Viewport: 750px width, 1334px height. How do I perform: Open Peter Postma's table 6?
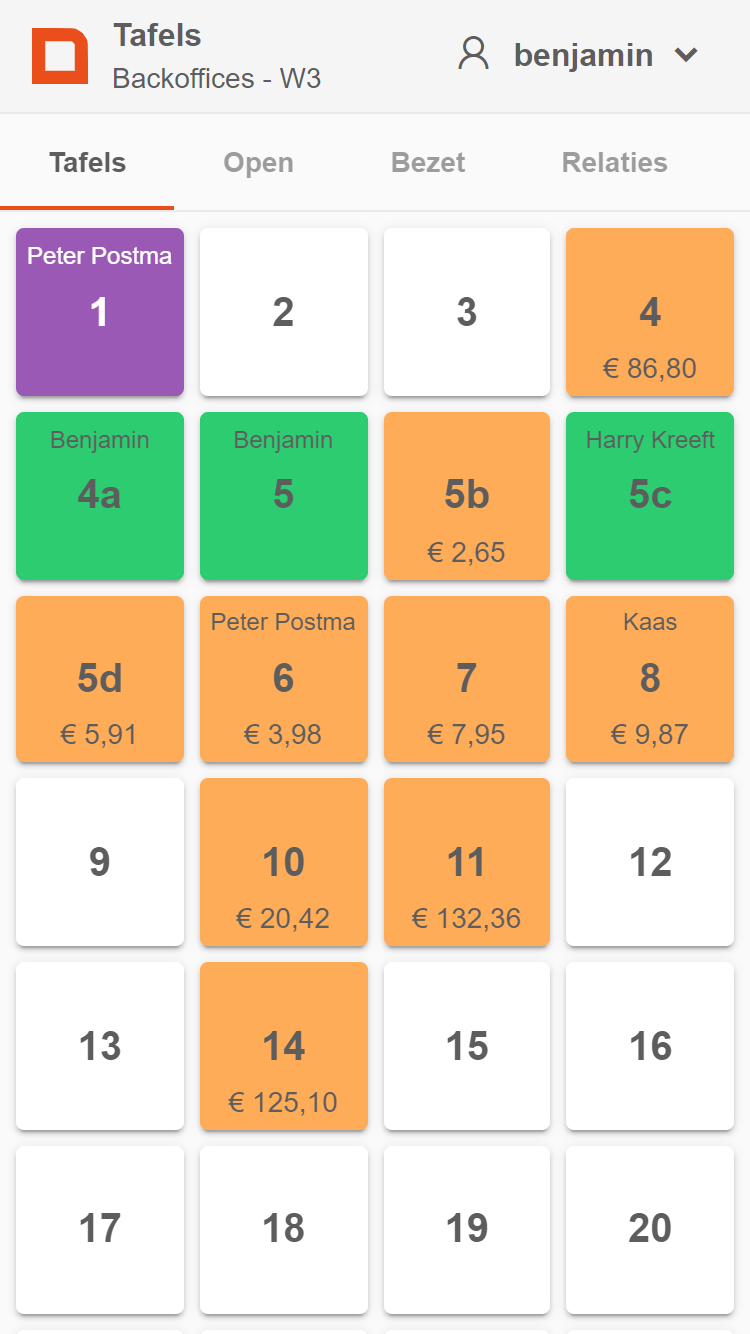coord(284,679)
